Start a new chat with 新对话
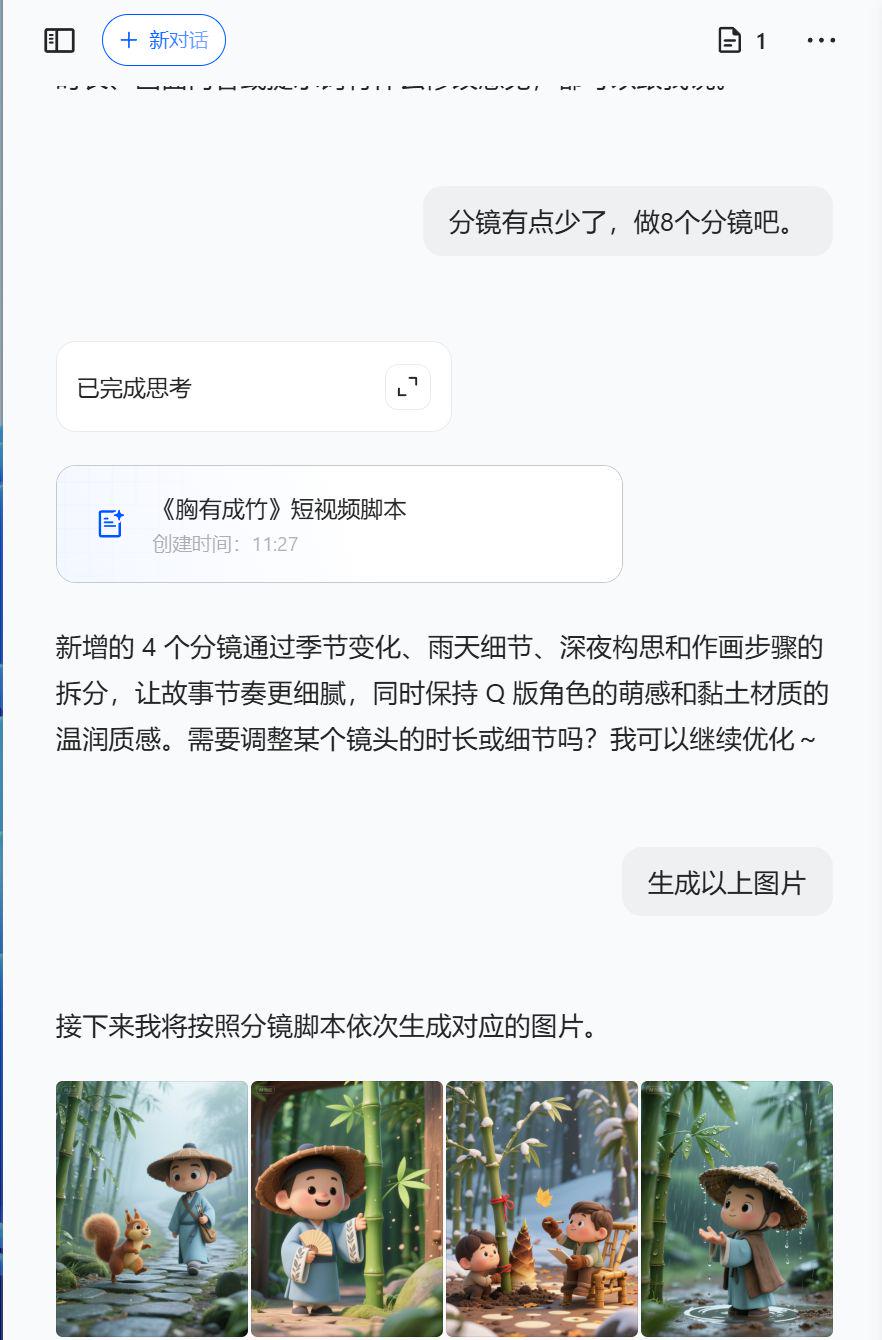Image resolution: width=882 pixels, height=1340 pixels. point(164,40)
